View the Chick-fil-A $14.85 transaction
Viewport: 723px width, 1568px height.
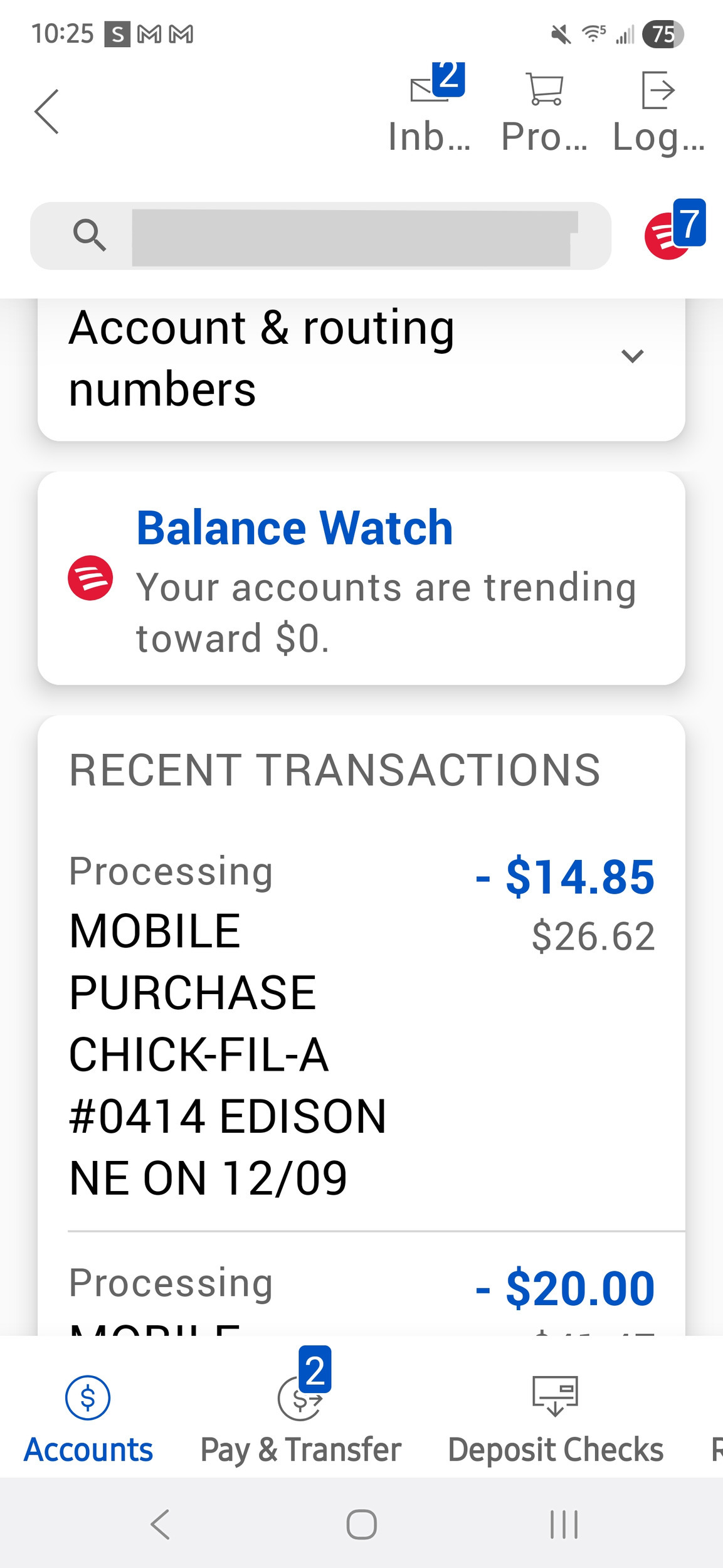click(361, 1022)
